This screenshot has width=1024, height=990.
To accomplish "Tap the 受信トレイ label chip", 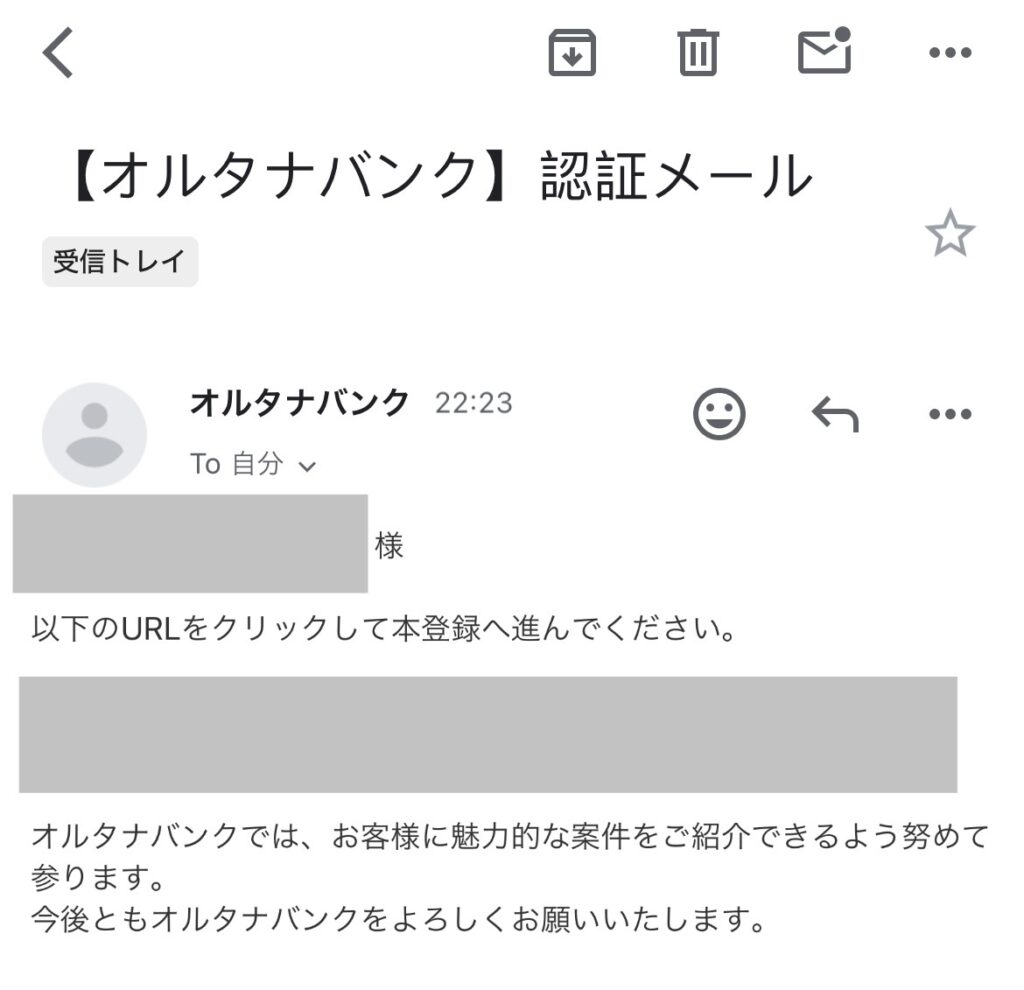I will (120, 262).
